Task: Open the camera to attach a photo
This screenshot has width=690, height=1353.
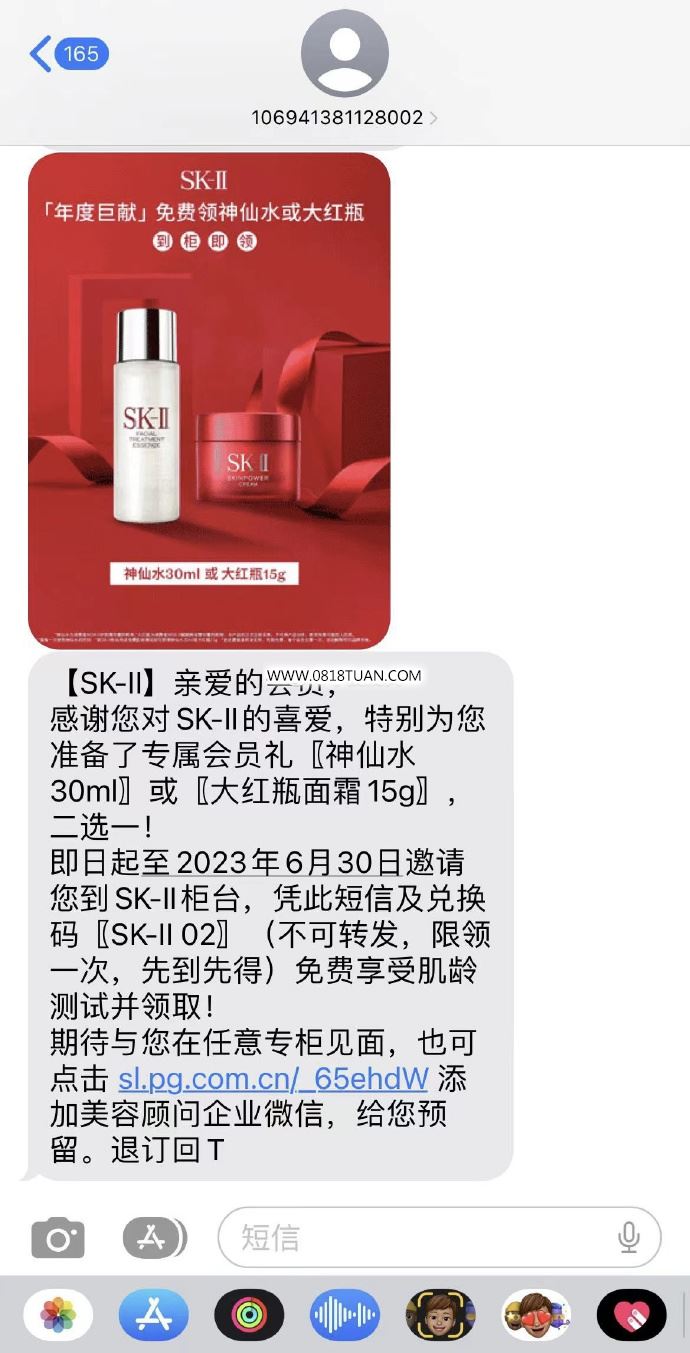Action: click(58, 1238)
